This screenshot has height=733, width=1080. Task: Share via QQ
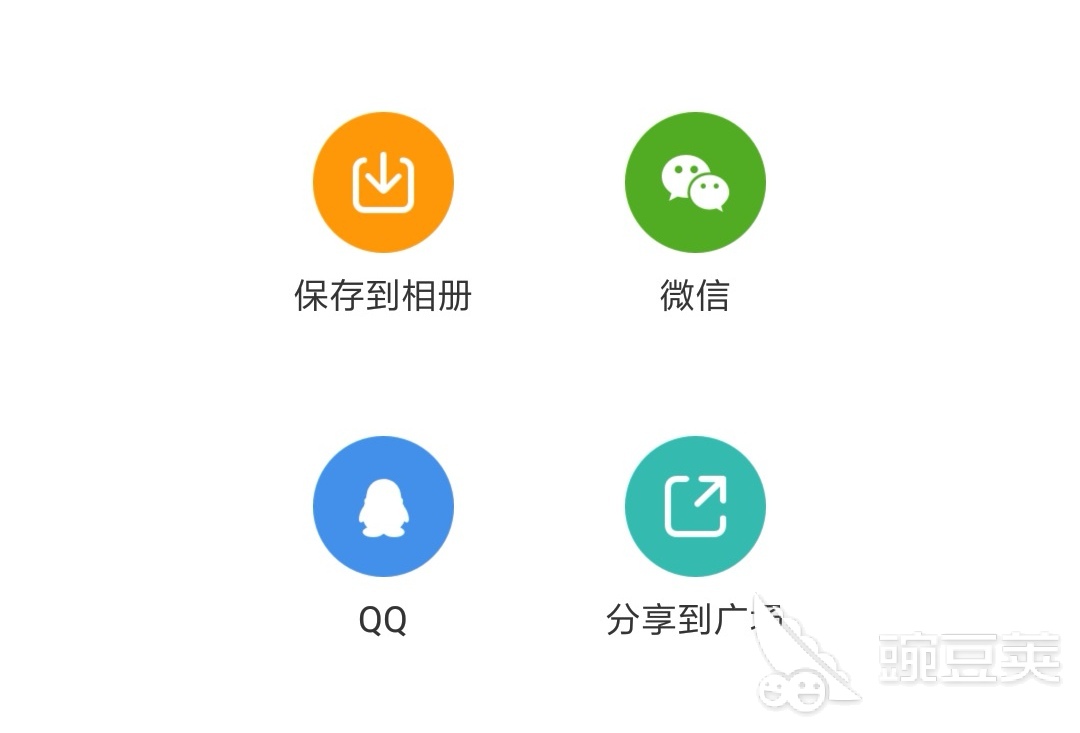click(x=383, y=506)
